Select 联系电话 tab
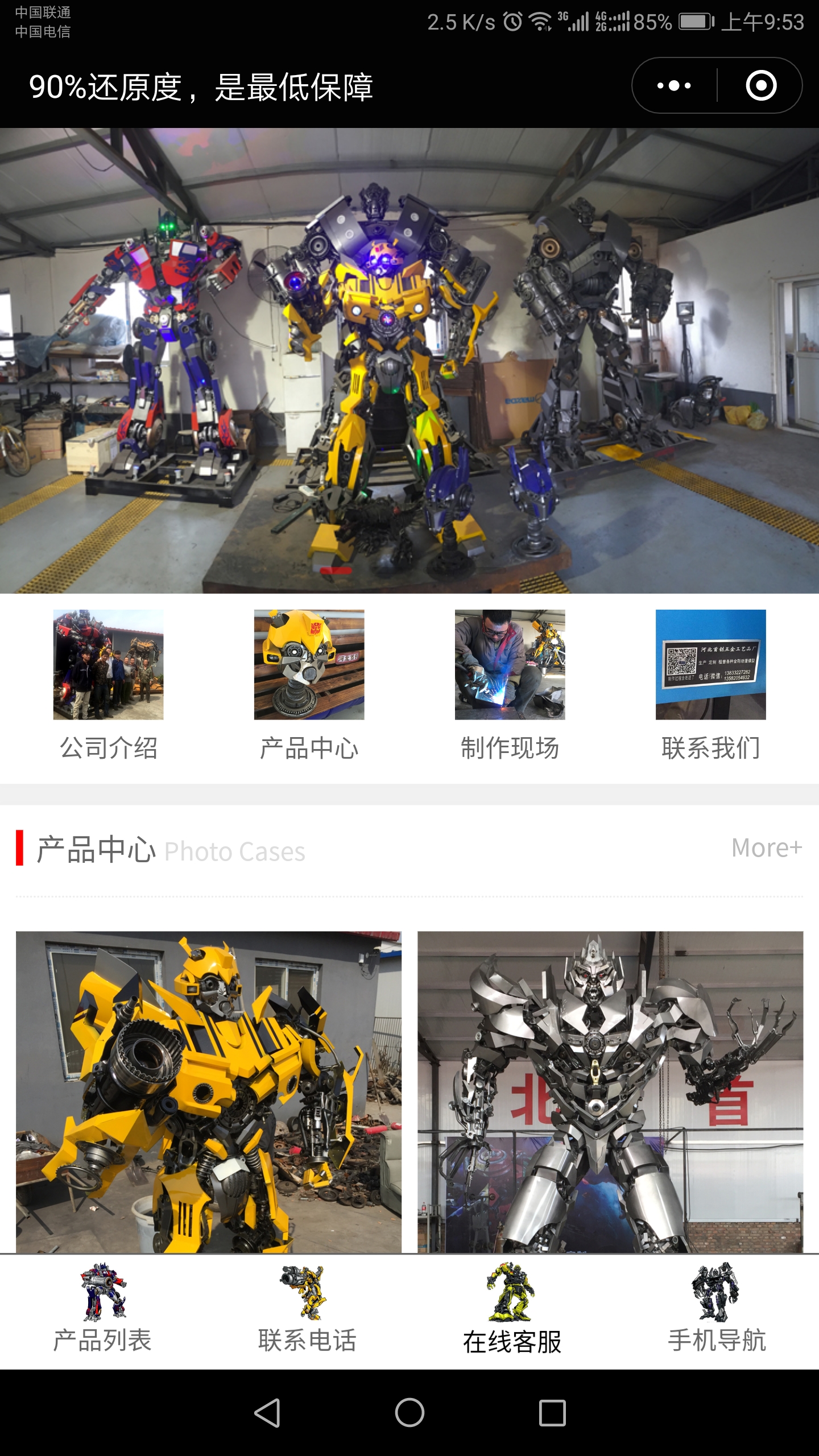This screenshot has height=1456, width=819. point(307,1312)
